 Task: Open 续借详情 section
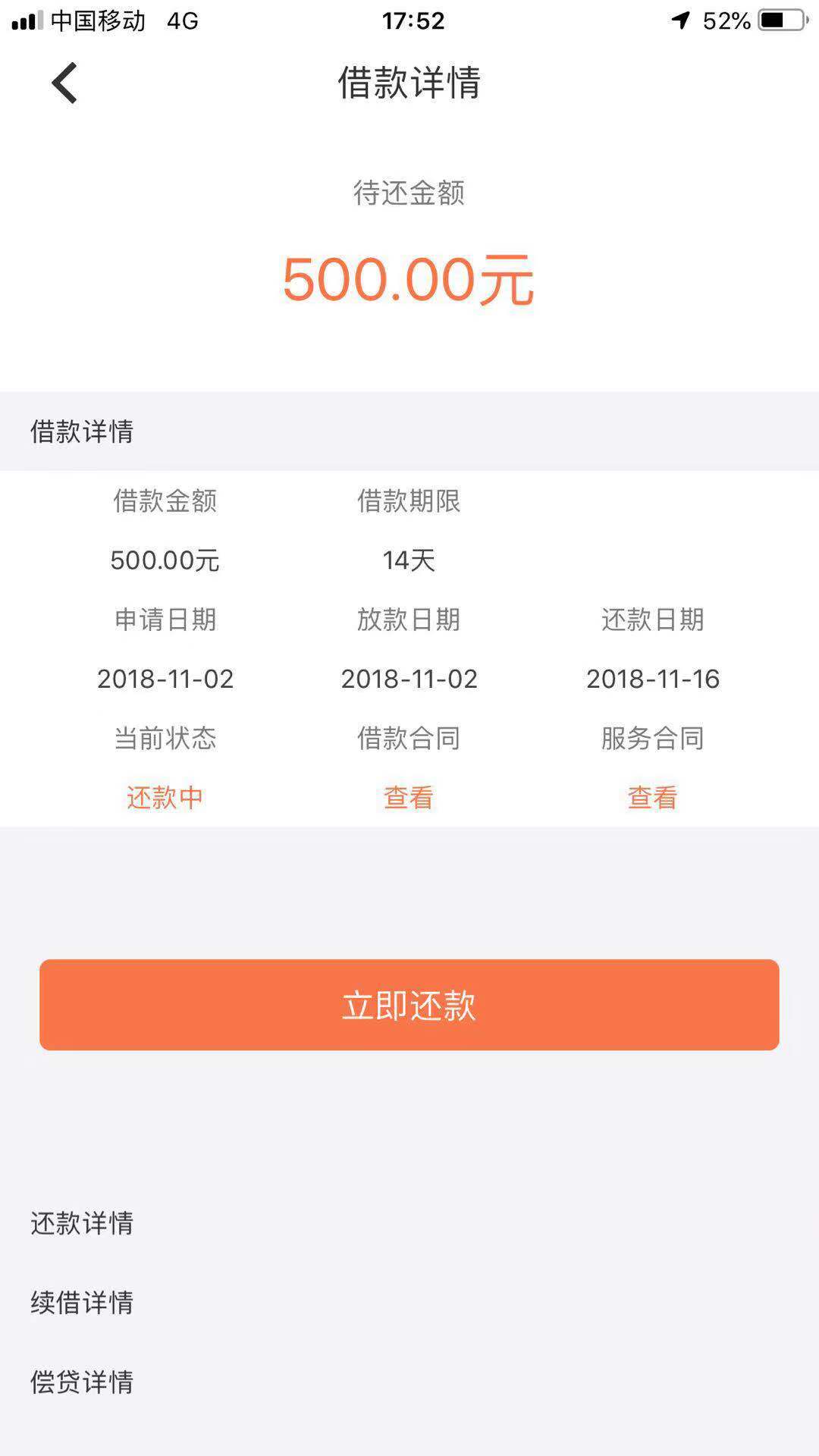[x=82, y=1302]
